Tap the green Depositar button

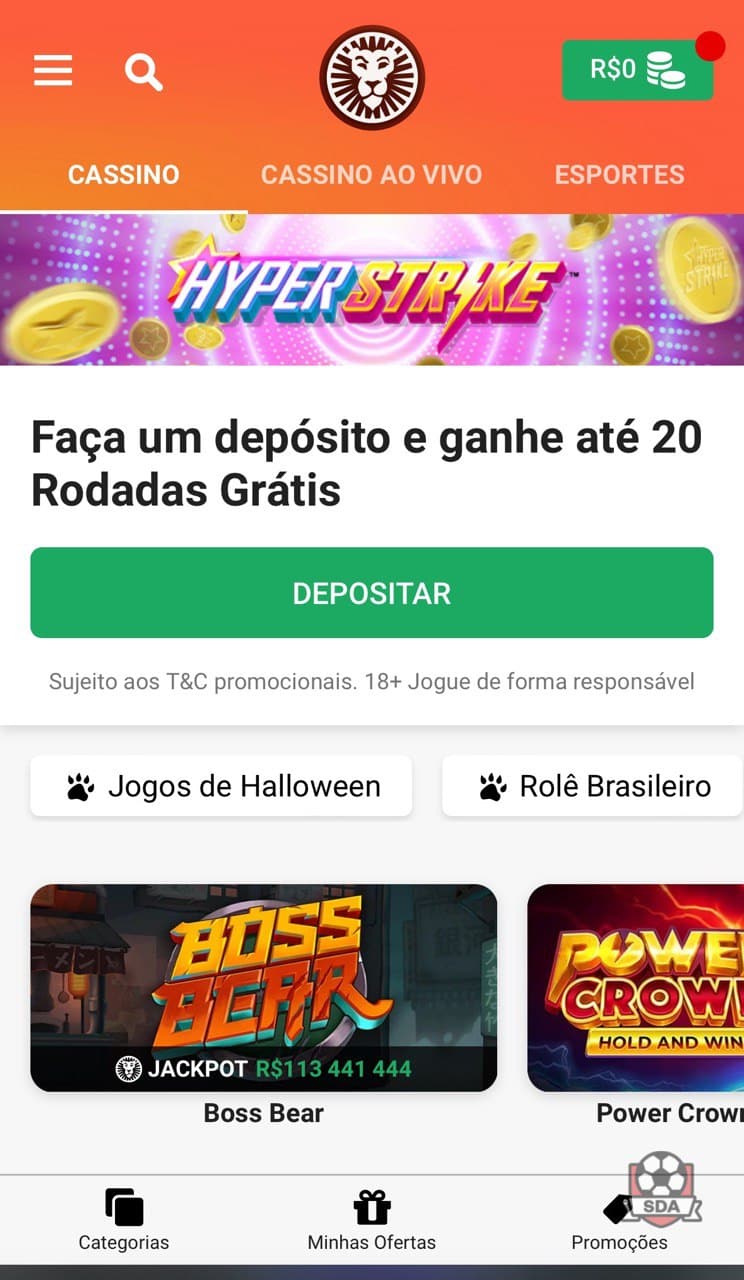tap(372, 593)
